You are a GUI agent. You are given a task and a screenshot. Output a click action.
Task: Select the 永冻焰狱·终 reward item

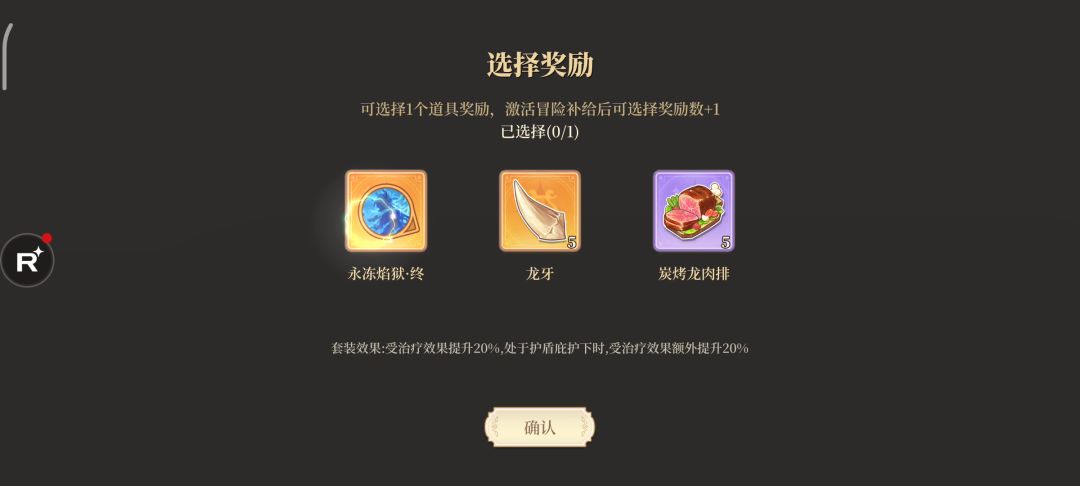point(386,211)
